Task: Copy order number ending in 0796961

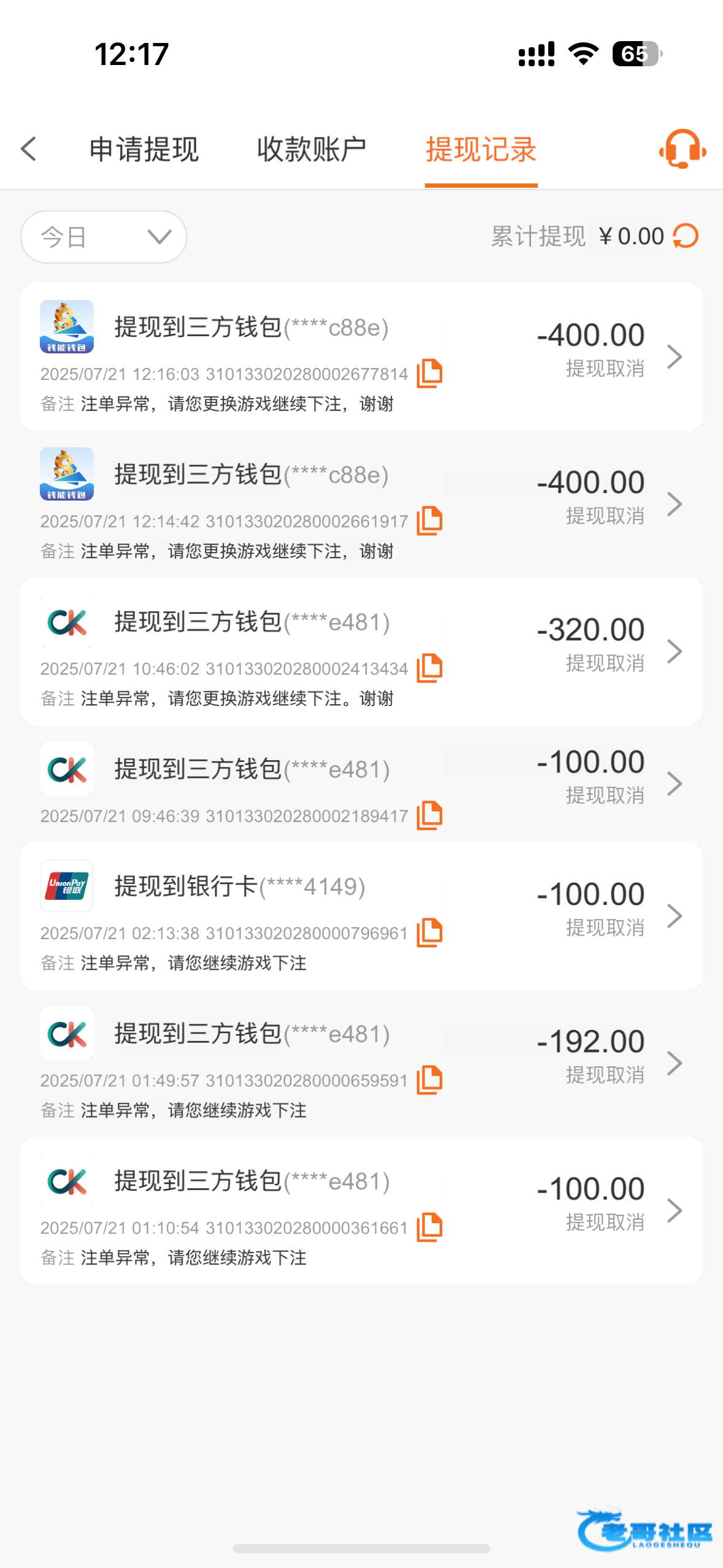Action: [430, 932]
